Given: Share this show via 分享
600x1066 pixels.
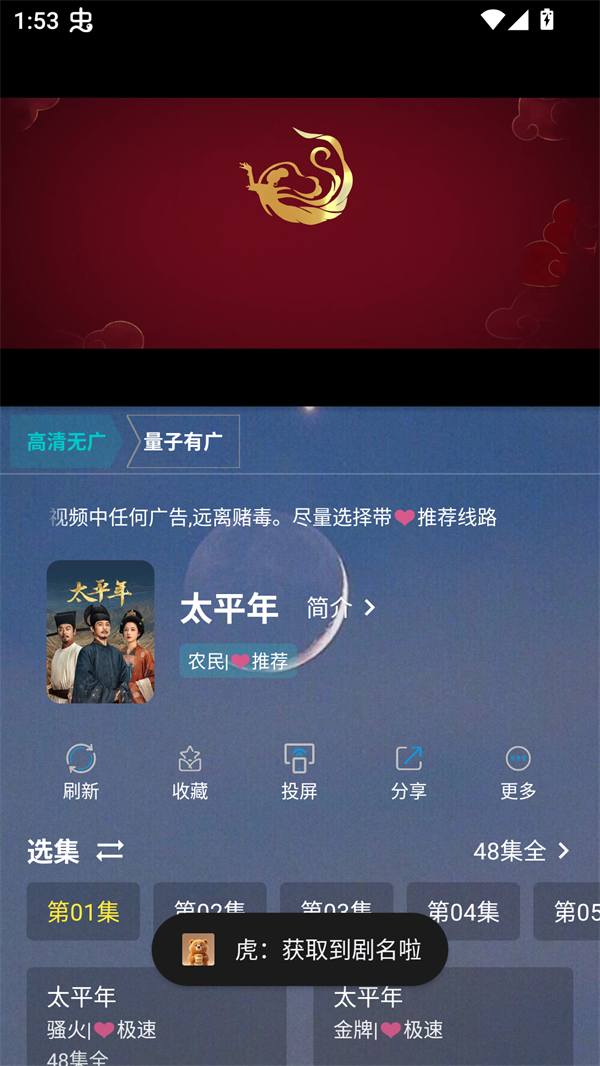Looking at the screenshot, I should tap(408, 772).
